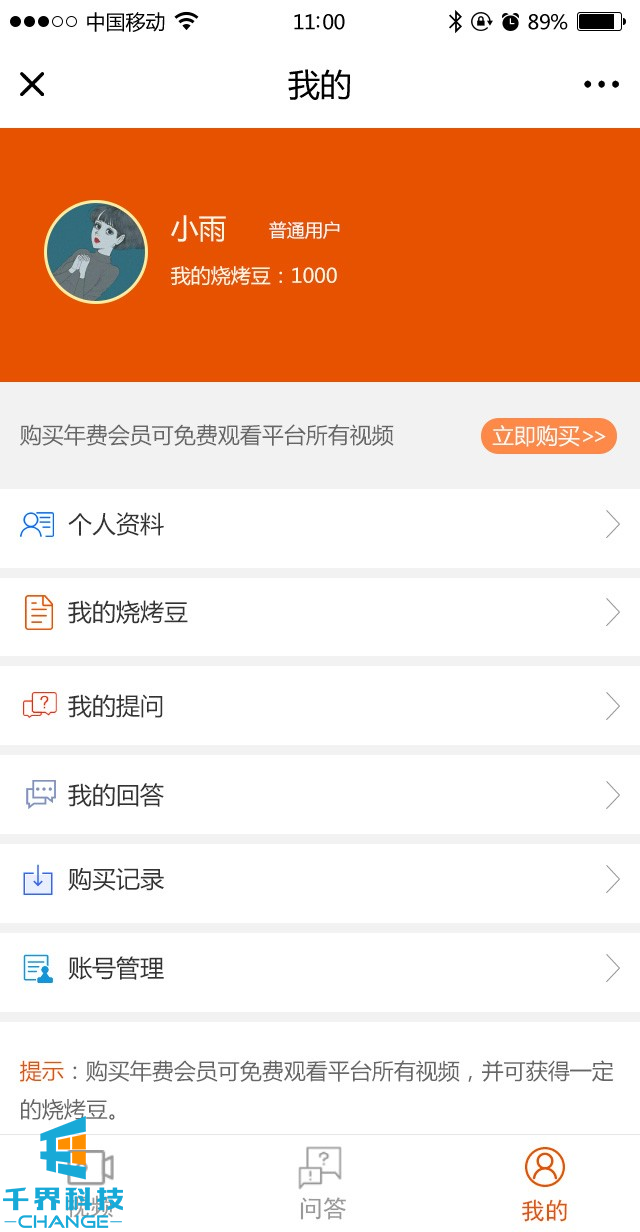Open 个人资料 row

pyautogui.click(x=320, y=525)
